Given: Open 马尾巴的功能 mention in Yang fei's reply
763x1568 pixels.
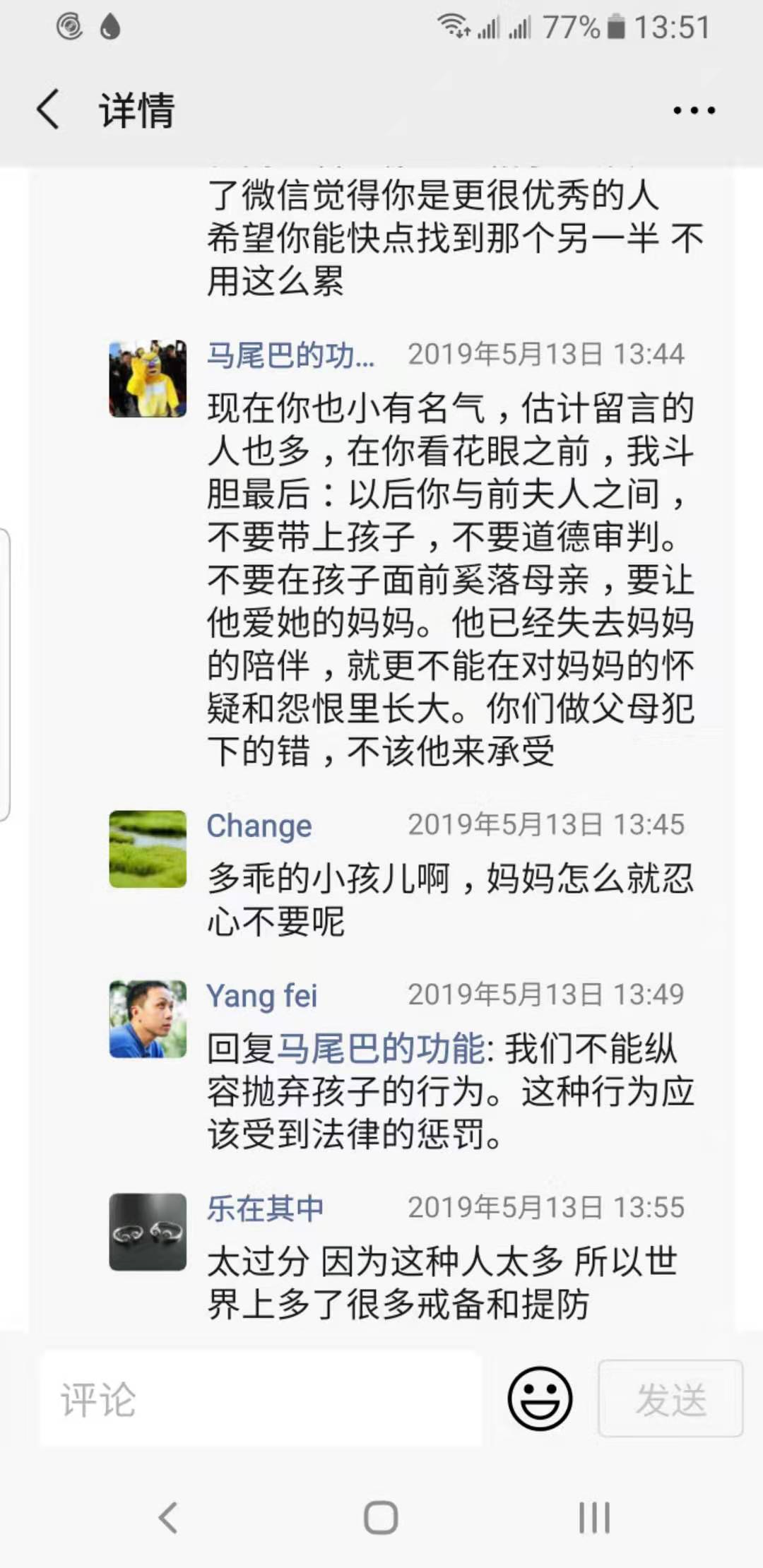Looking at the screenshot, I should 380,1048.
